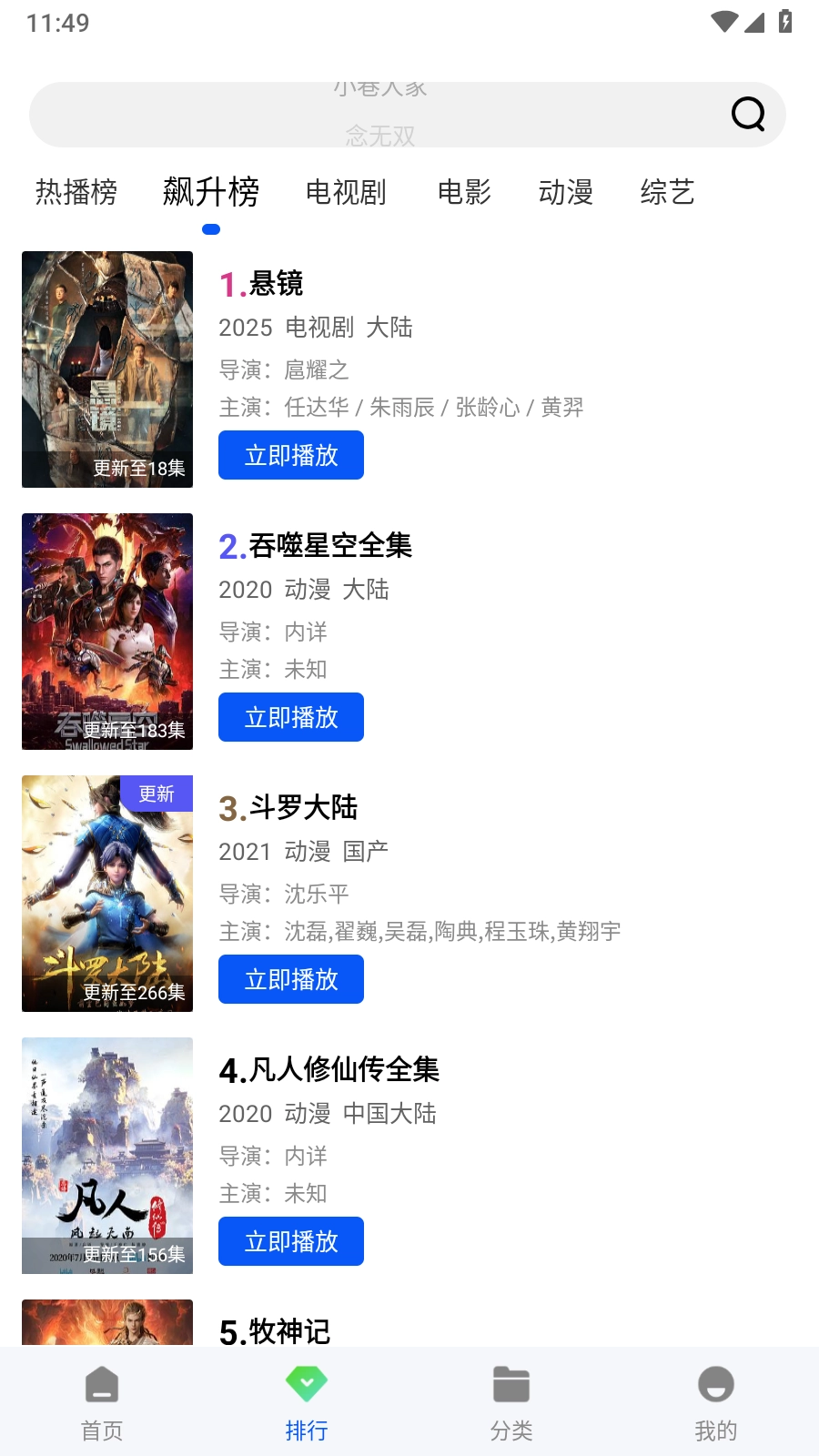Play 悬镜 via its 立即播放 button
The height and width of the screenshot is (1456, 819).
click(x=290, y=455)
